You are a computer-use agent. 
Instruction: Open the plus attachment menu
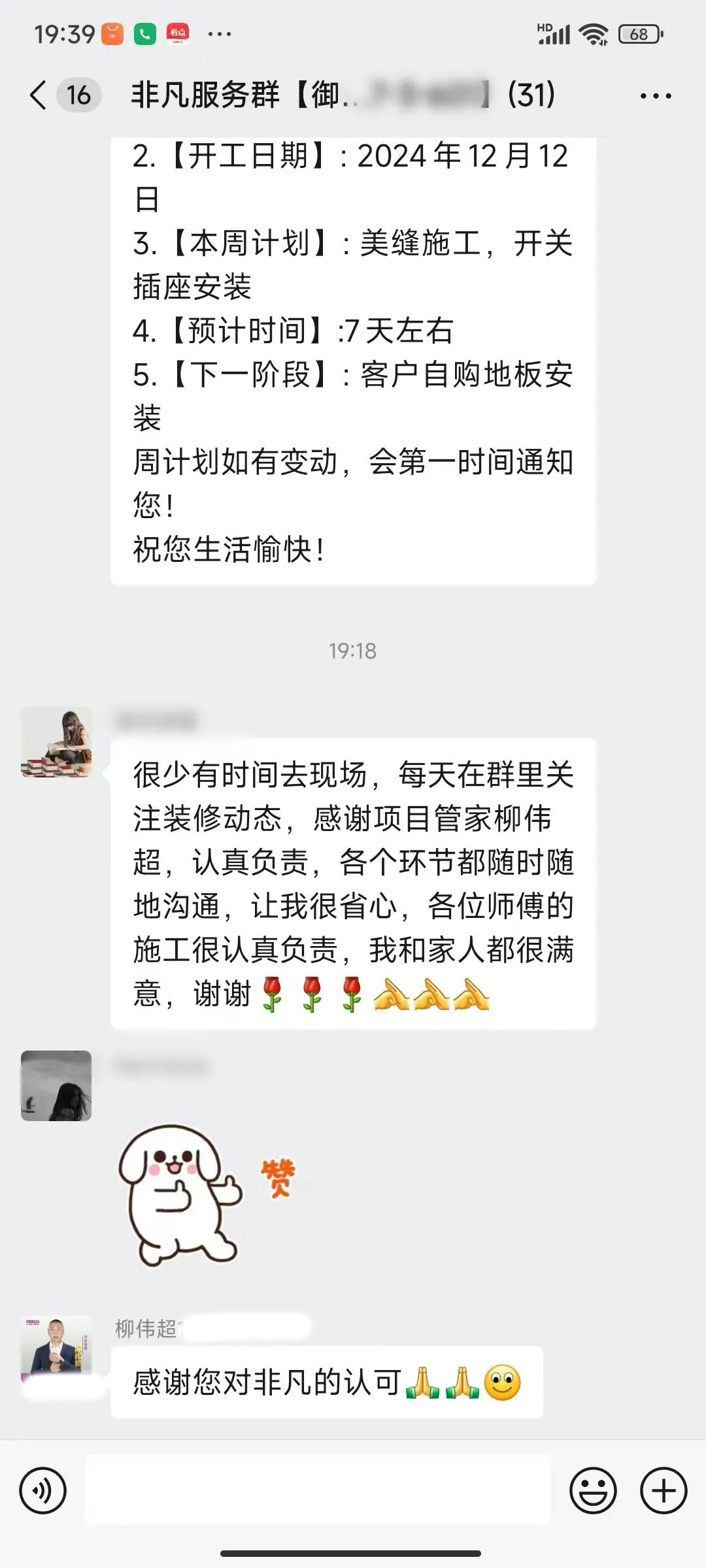tap(664, 1492)
